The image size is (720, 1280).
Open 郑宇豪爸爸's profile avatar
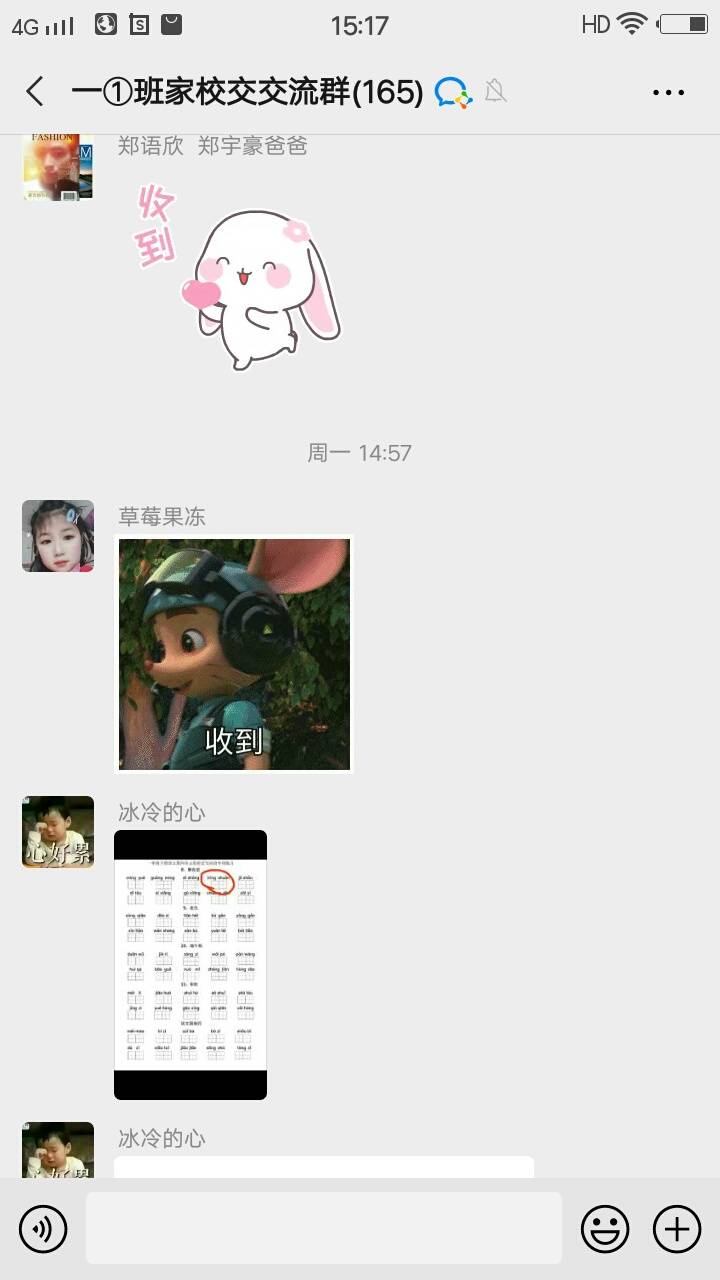(58, 167)
